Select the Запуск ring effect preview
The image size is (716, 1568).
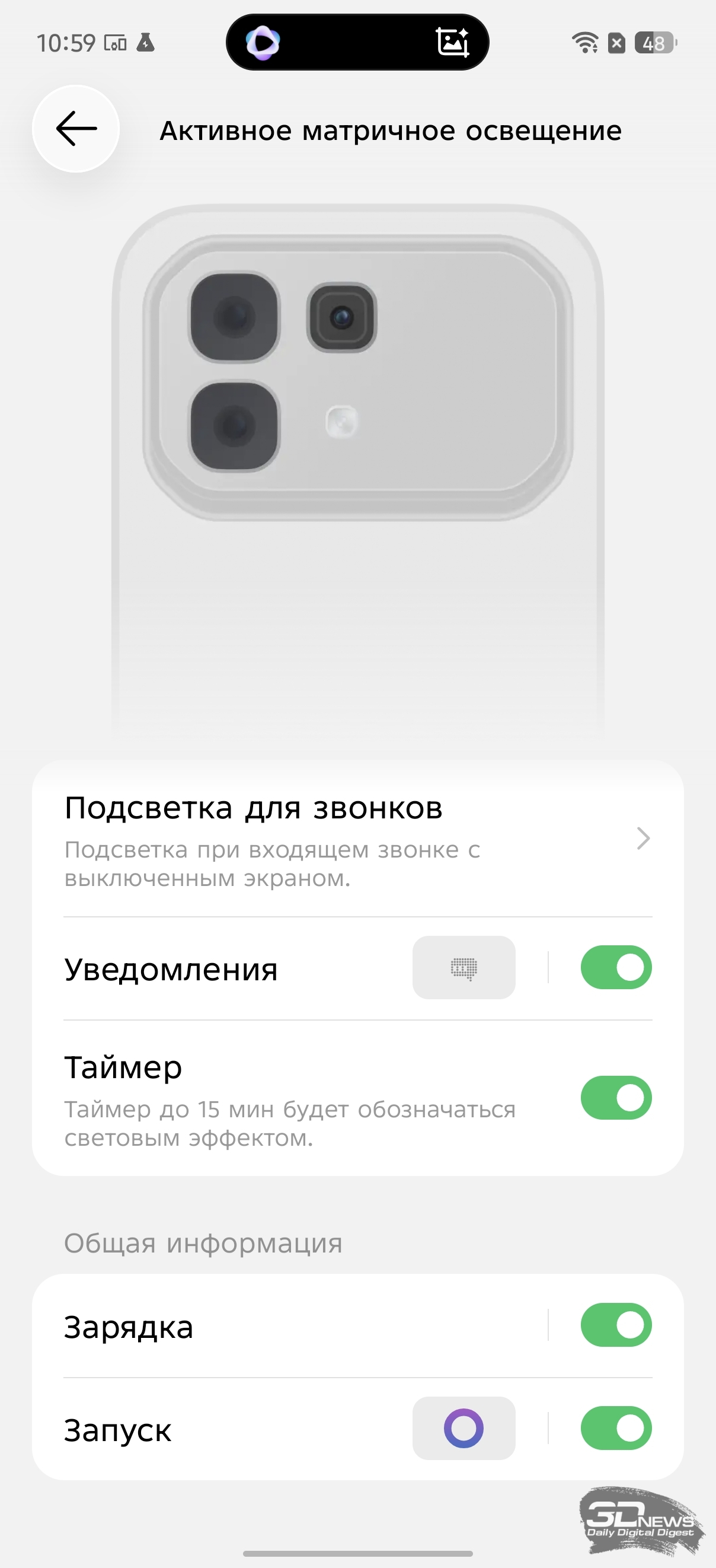(x=464, y=1428)
